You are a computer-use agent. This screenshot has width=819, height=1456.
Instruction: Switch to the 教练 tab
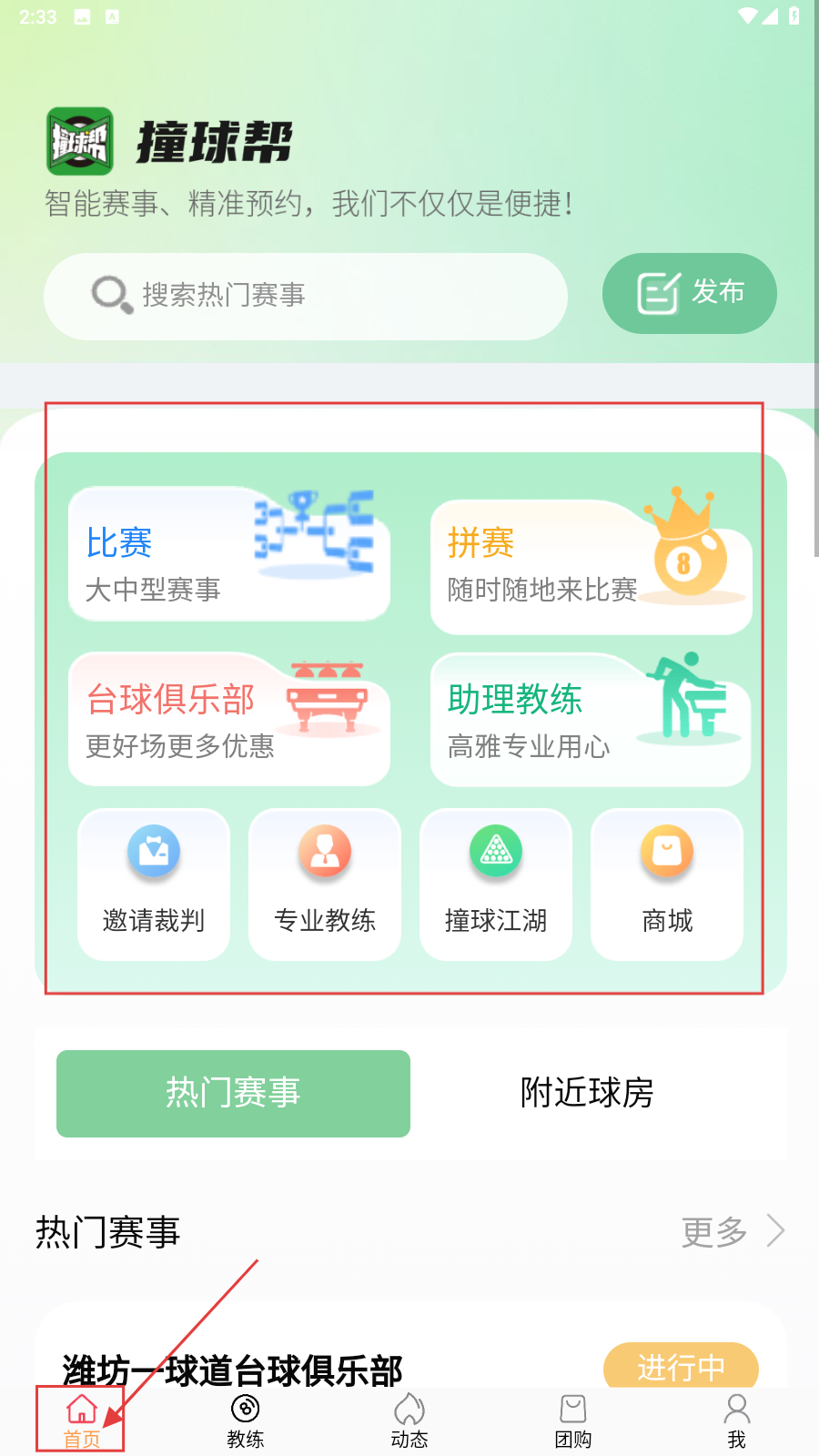(x=246, y=1421)
